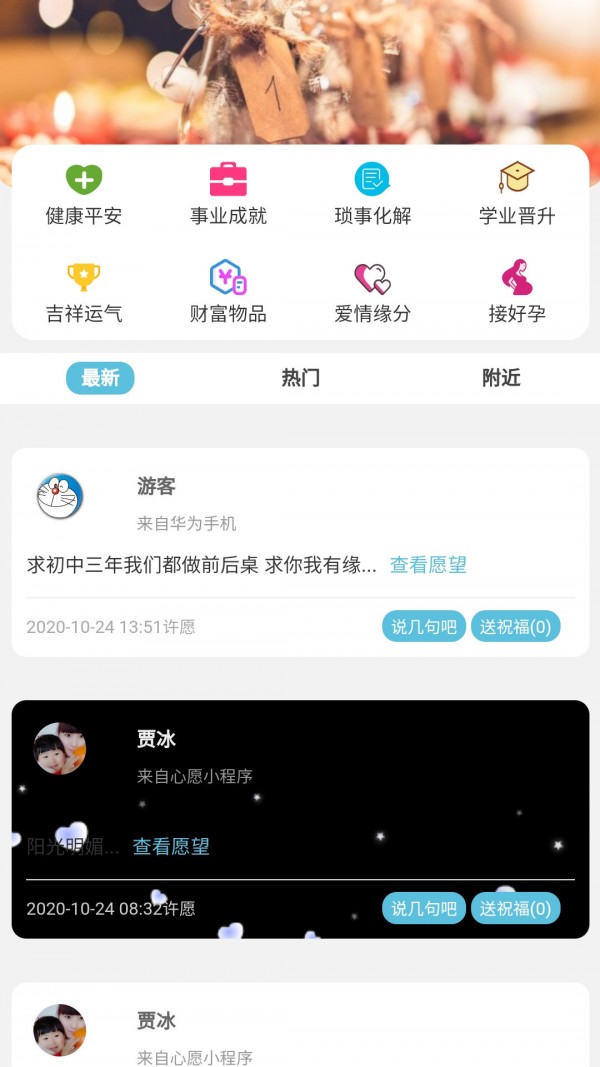Comment on the 08:32 wish by 贾冰

pos(424,908)
